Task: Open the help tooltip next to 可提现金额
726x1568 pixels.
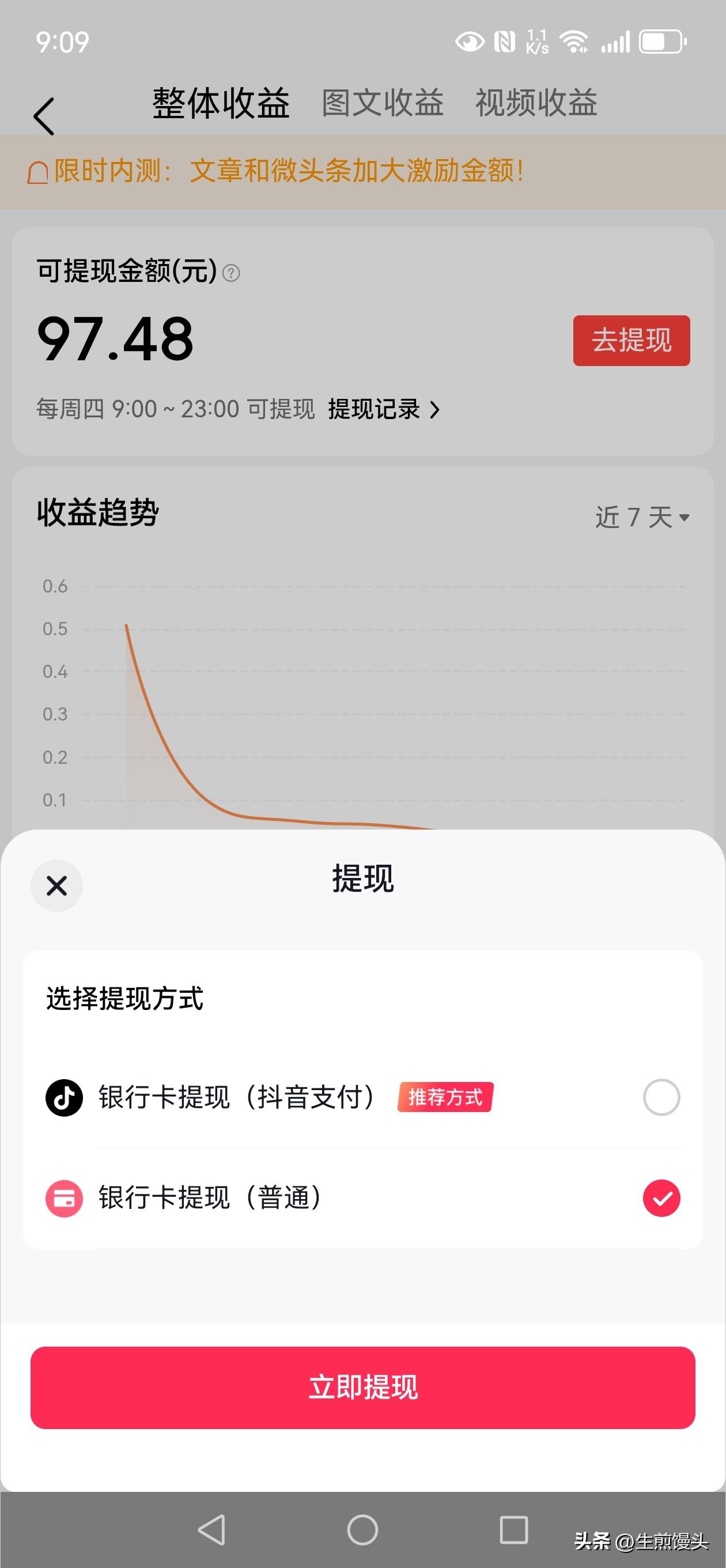Action: click(x=230, y=274)
